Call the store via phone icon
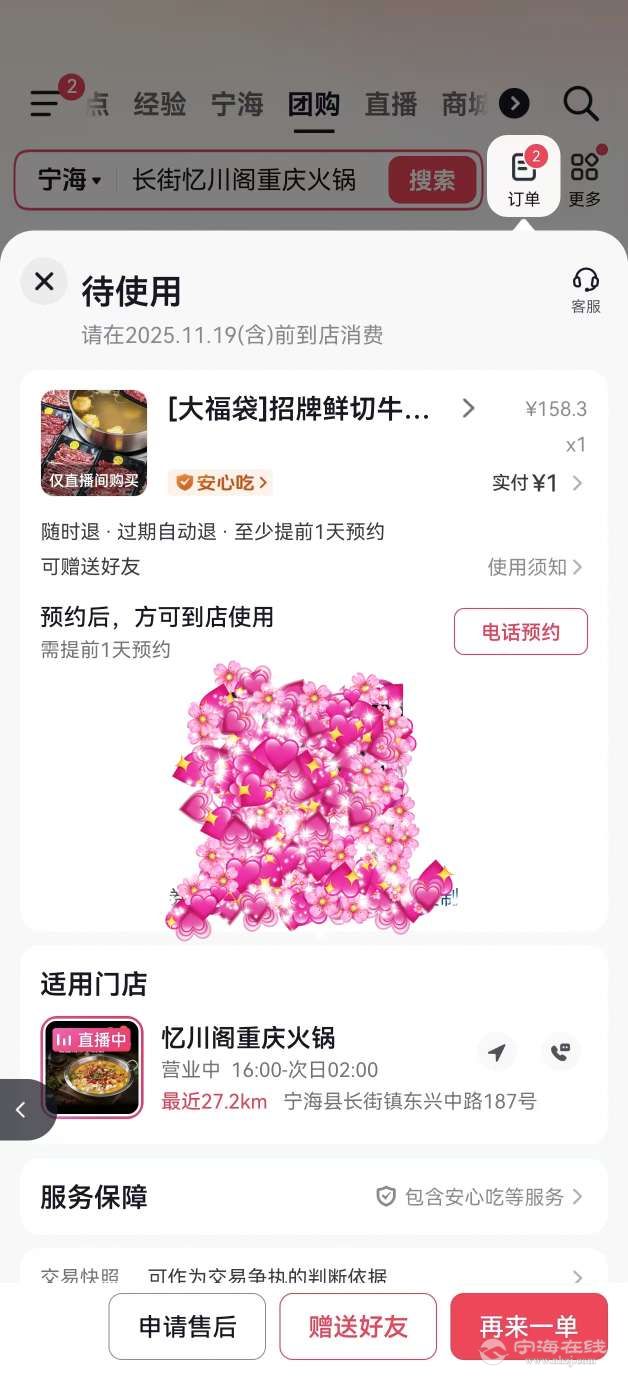The width and height of the screenshot is (628, 1380). click(x=561, y=1051)
